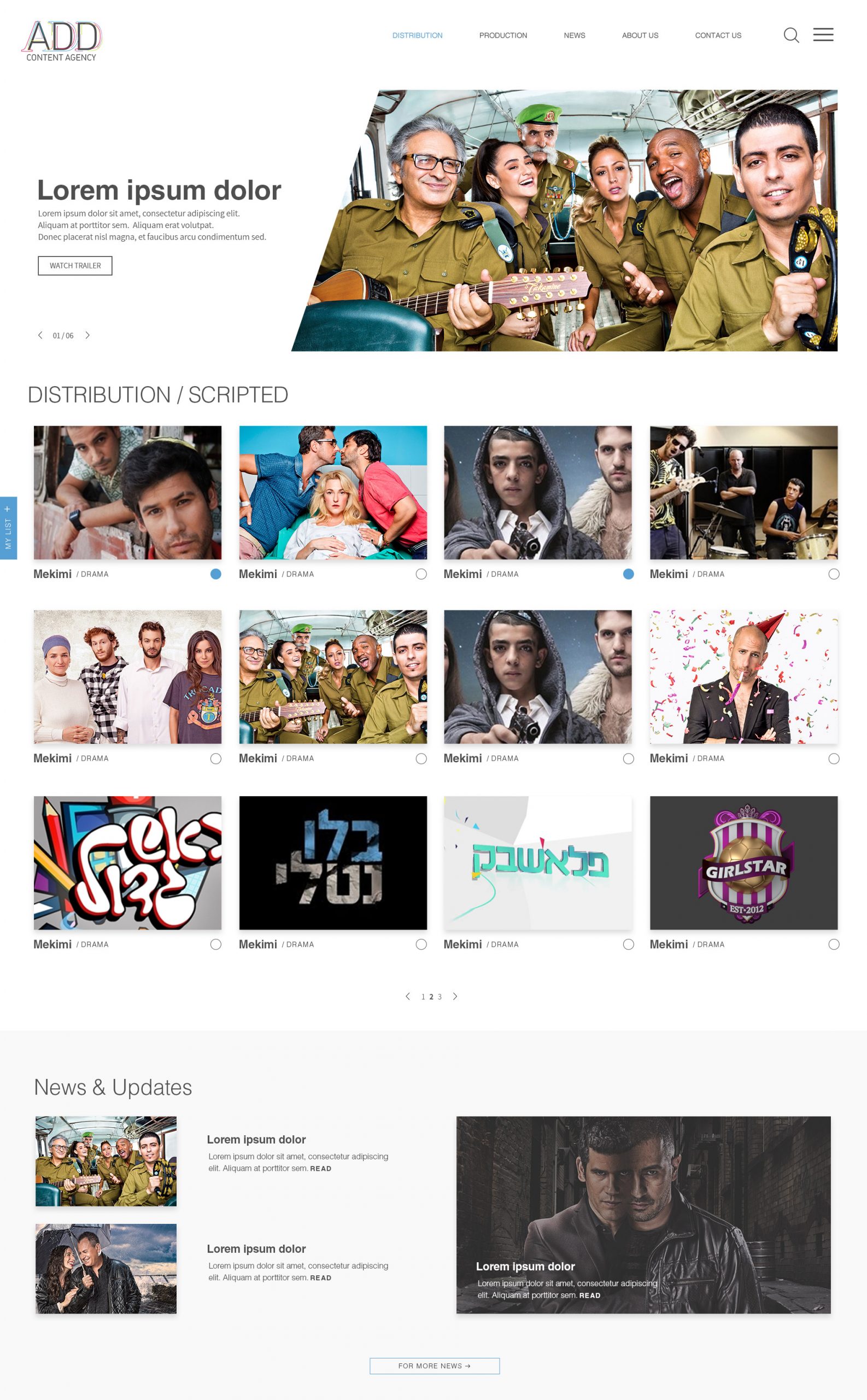Open the search magnifier icon
Screen dimensions: 867x1400
(790, 36)
